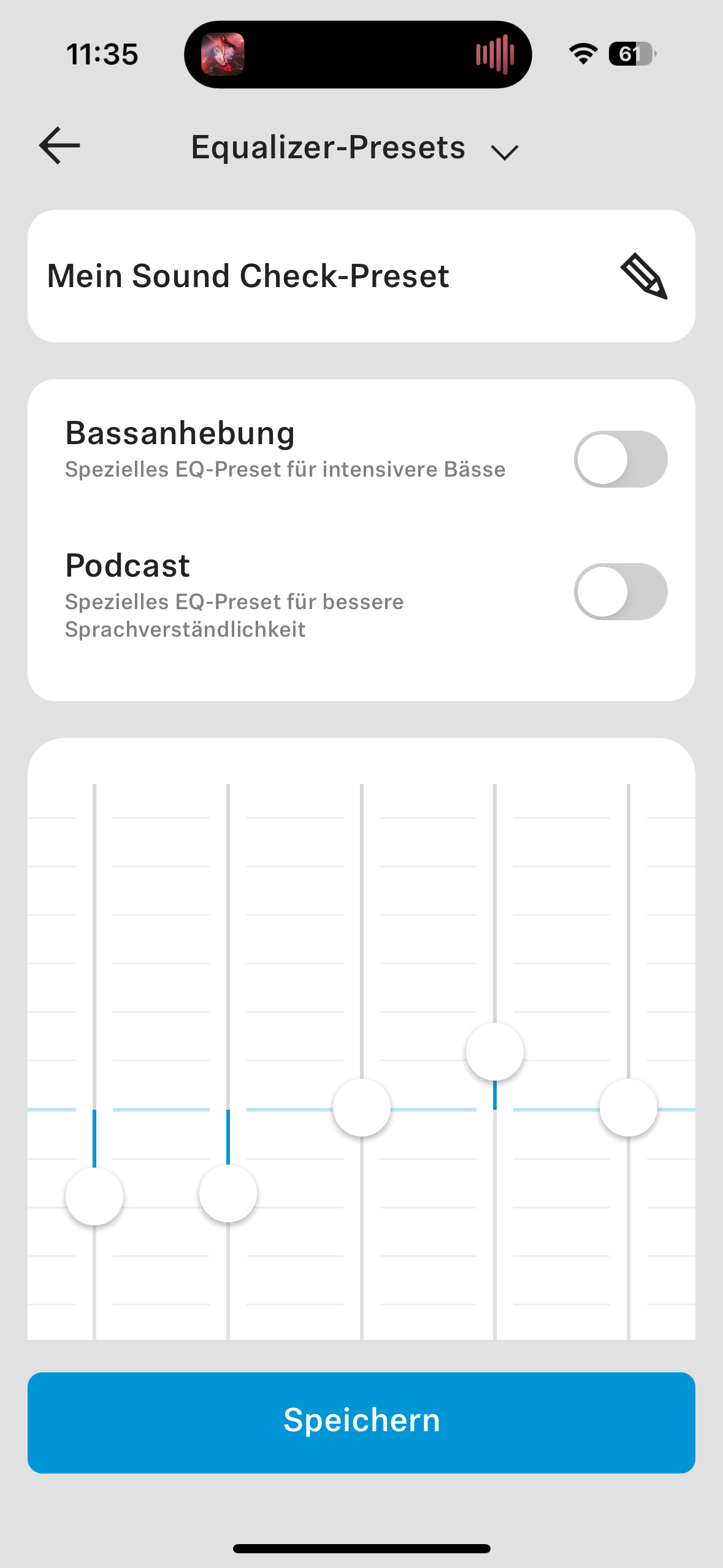Tap the second equalizer slider knob
Screen dimensions: 723x1568
tap(228, 1193)
